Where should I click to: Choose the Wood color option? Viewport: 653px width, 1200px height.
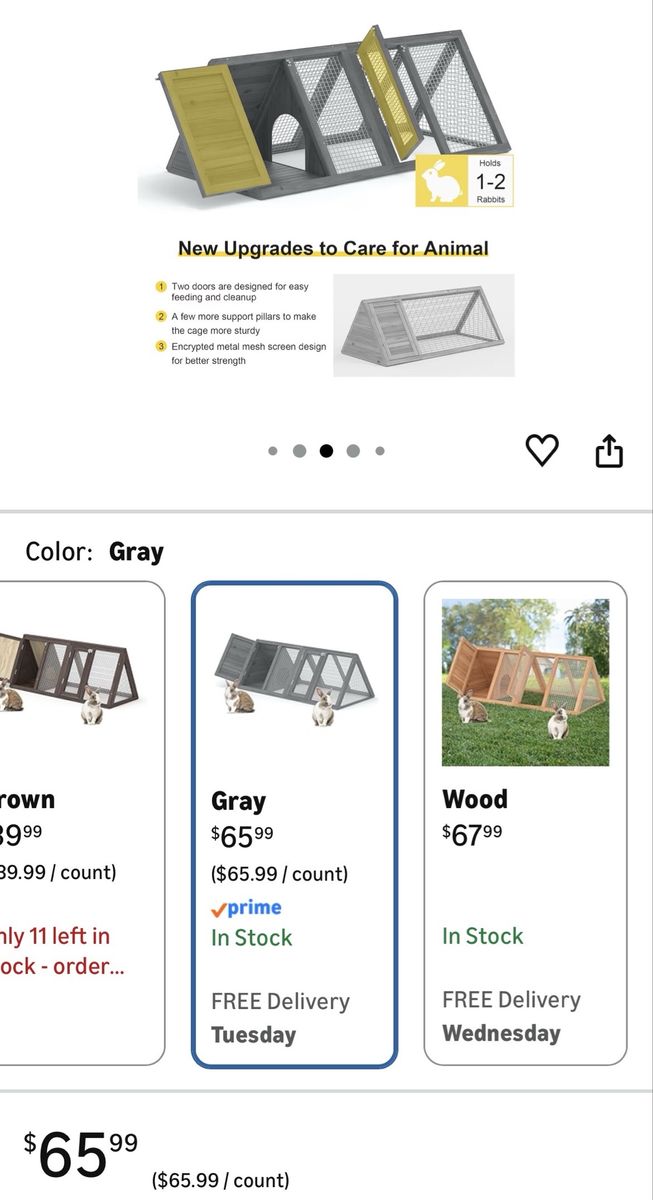tap(525, 822)
